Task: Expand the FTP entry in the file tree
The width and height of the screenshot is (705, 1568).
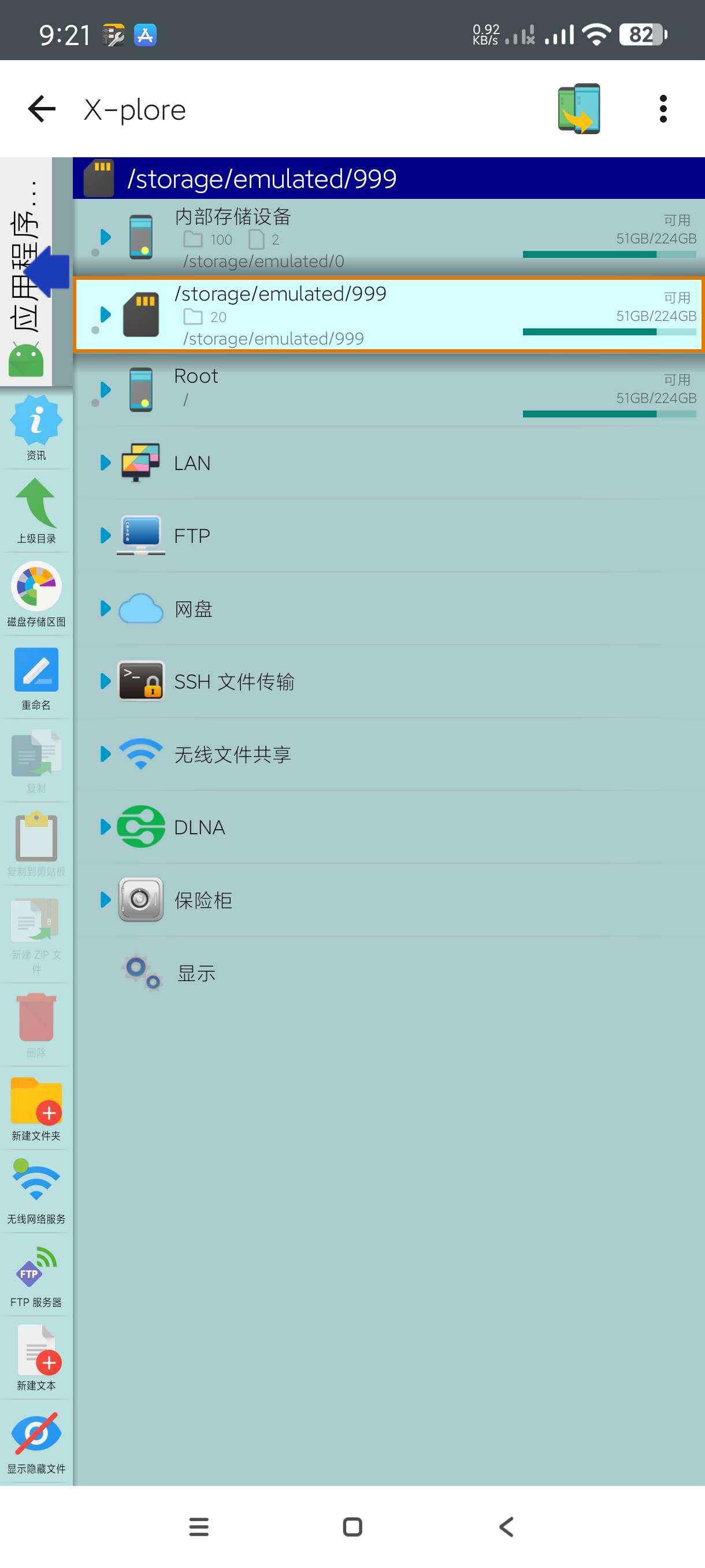Action: (x=105, y=535)
